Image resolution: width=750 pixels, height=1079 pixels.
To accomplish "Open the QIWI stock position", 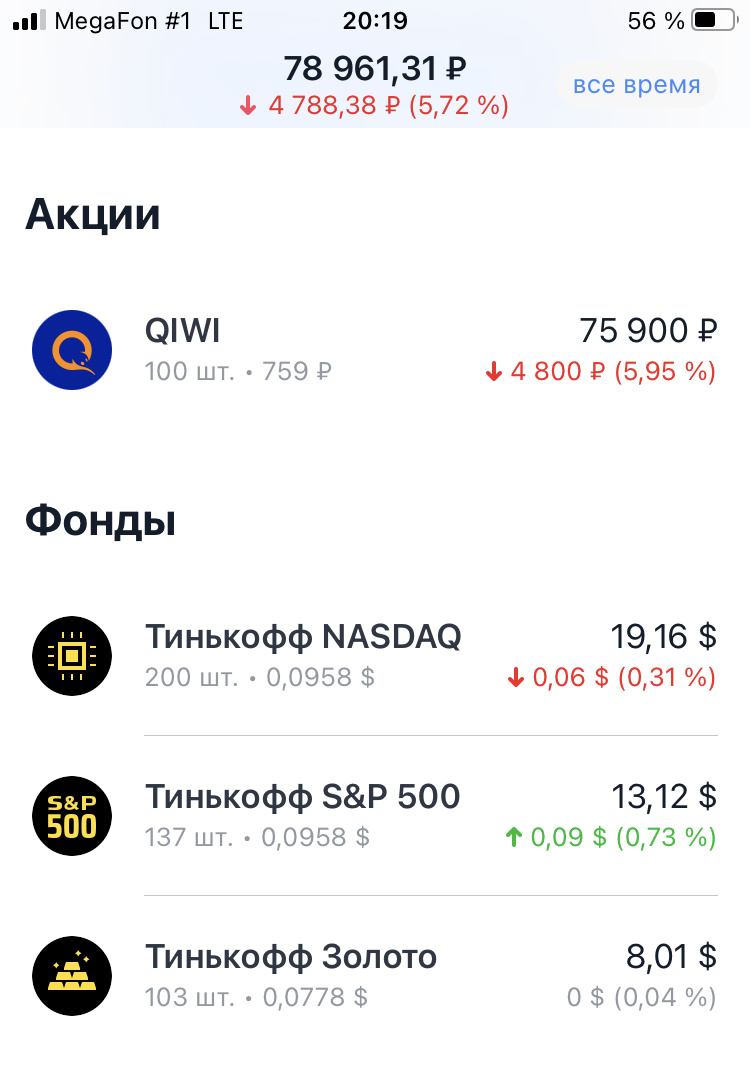I will pos(374,350).
